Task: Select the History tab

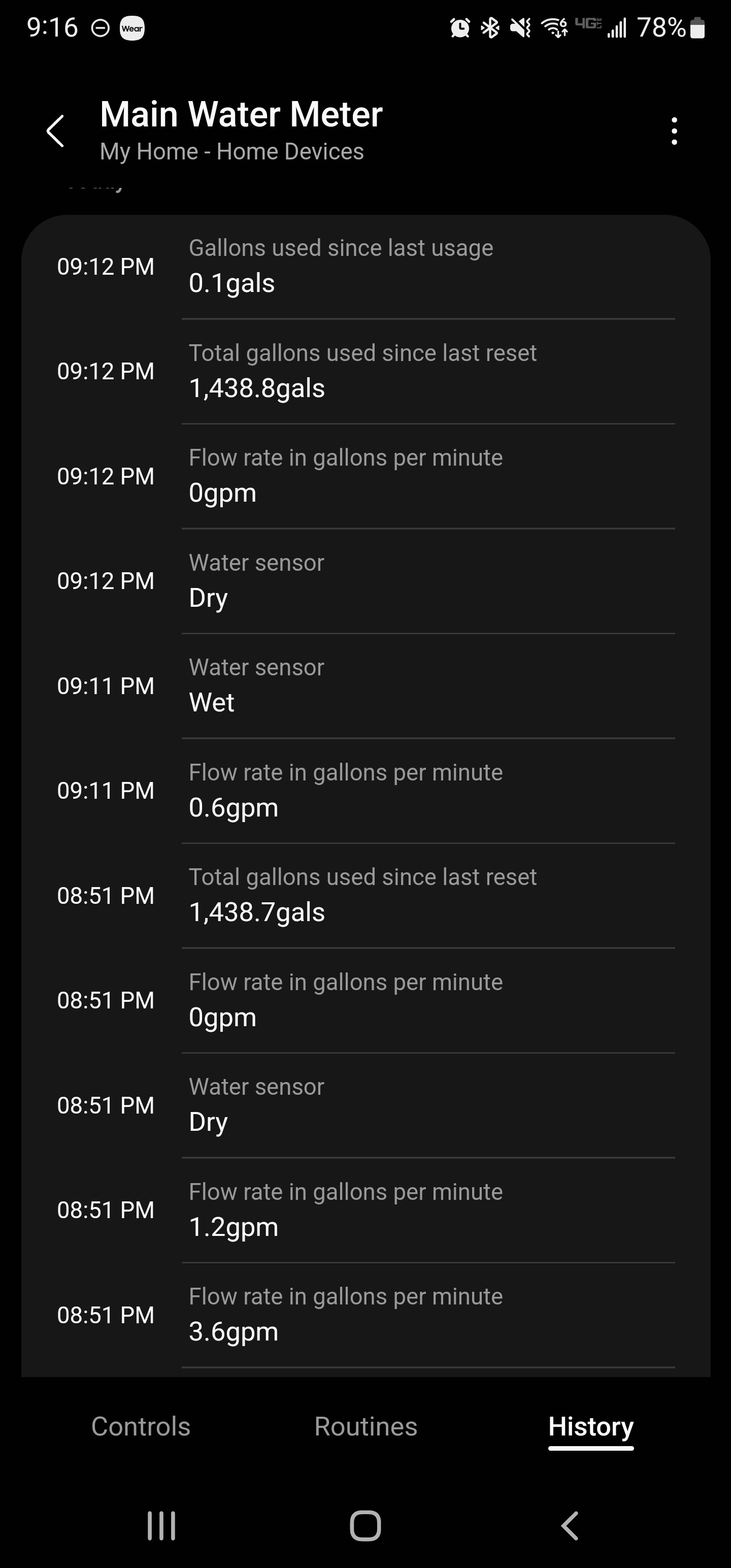Action: click(x=590, y=1426)
